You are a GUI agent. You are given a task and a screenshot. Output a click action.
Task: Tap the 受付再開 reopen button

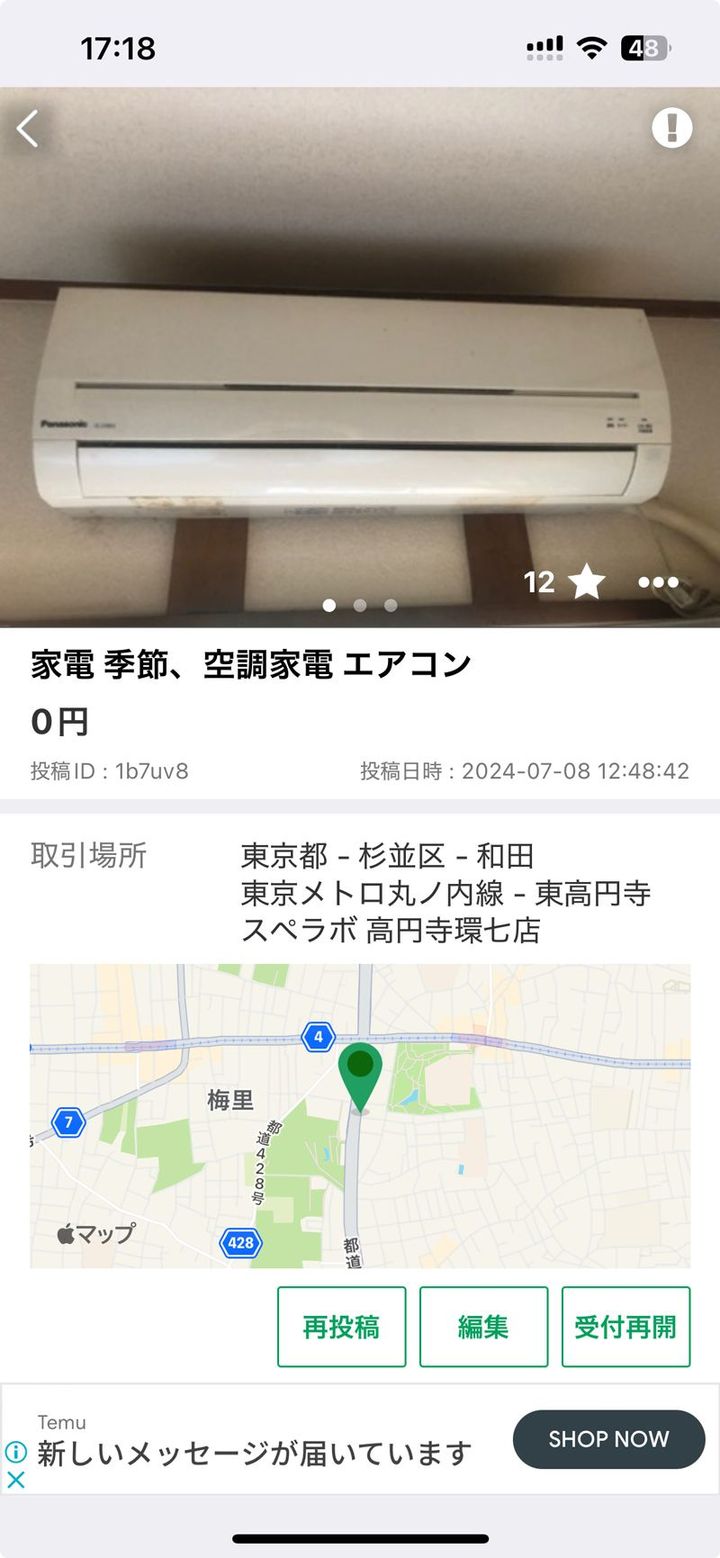(x=626, y=1327)
